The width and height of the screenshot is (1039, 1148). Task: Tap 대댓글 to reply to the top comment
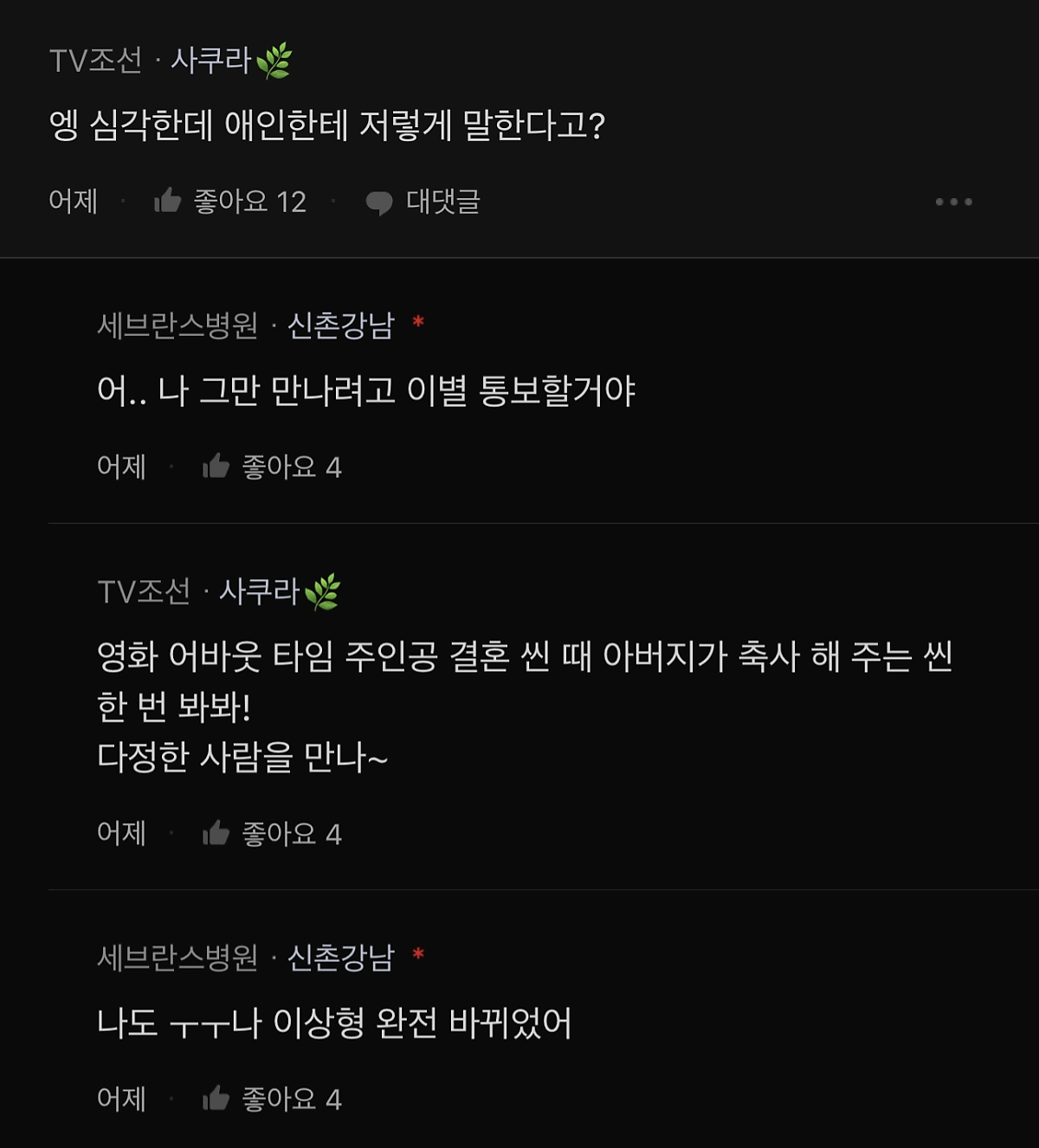pyautogui.click(x=423, y=202)
